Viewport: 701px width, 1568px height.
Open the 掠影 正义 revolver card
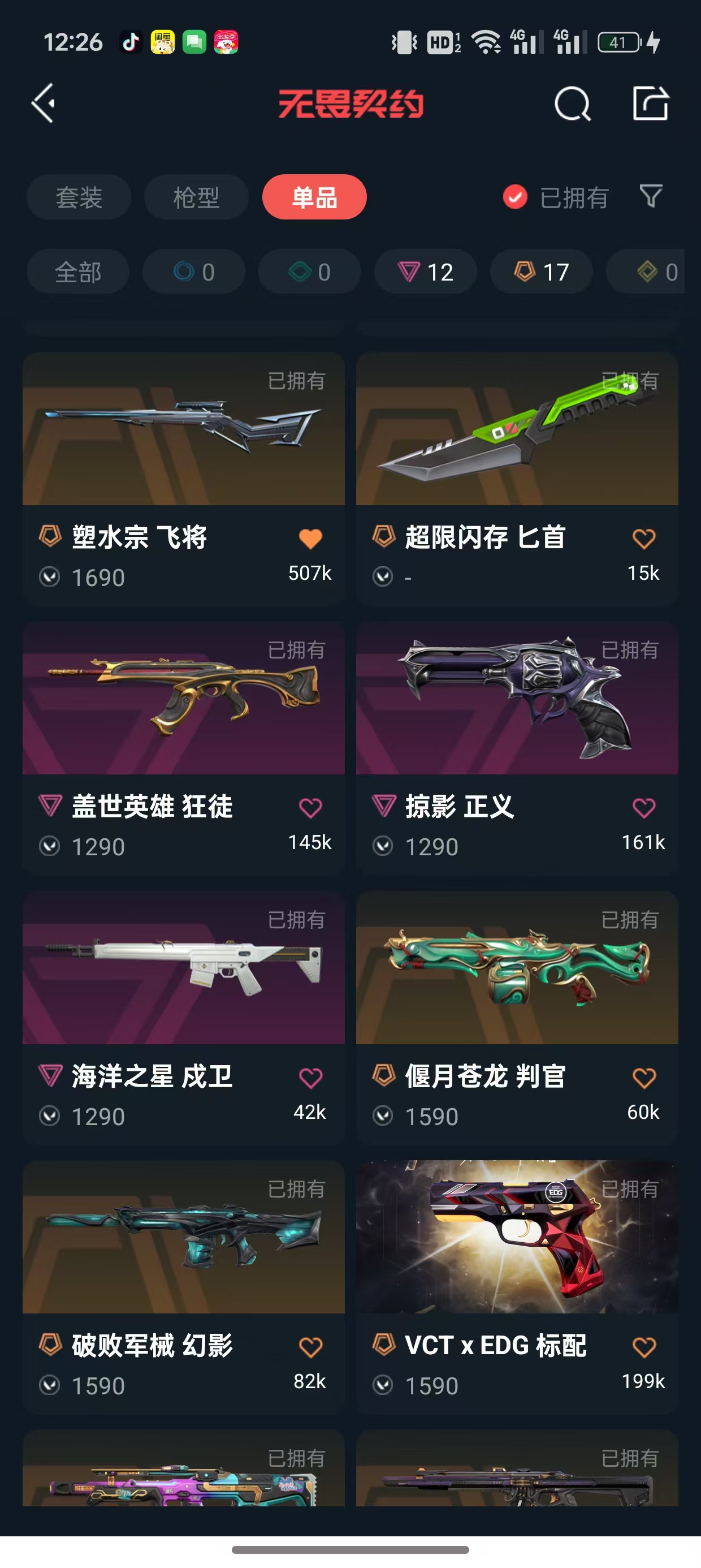pos(517,748)
